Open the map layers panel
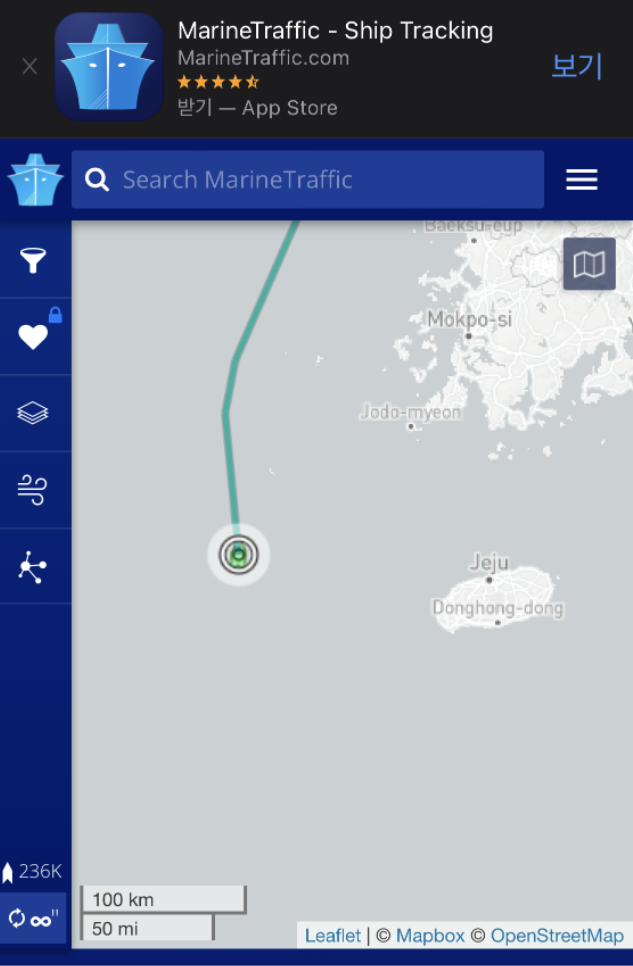 (x=34, y=413)
